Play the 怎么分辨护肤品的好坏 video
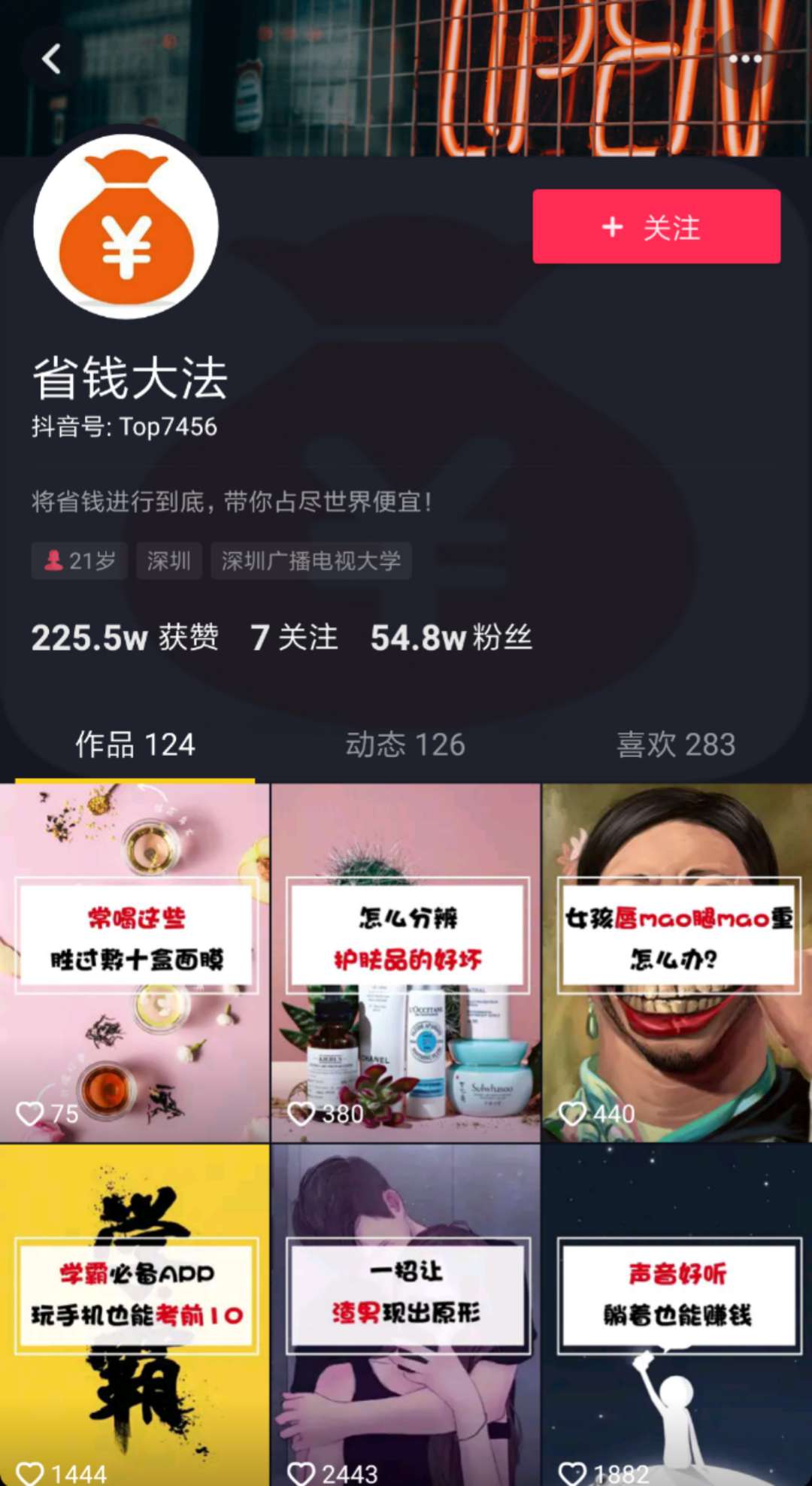 tap(405, 963)
